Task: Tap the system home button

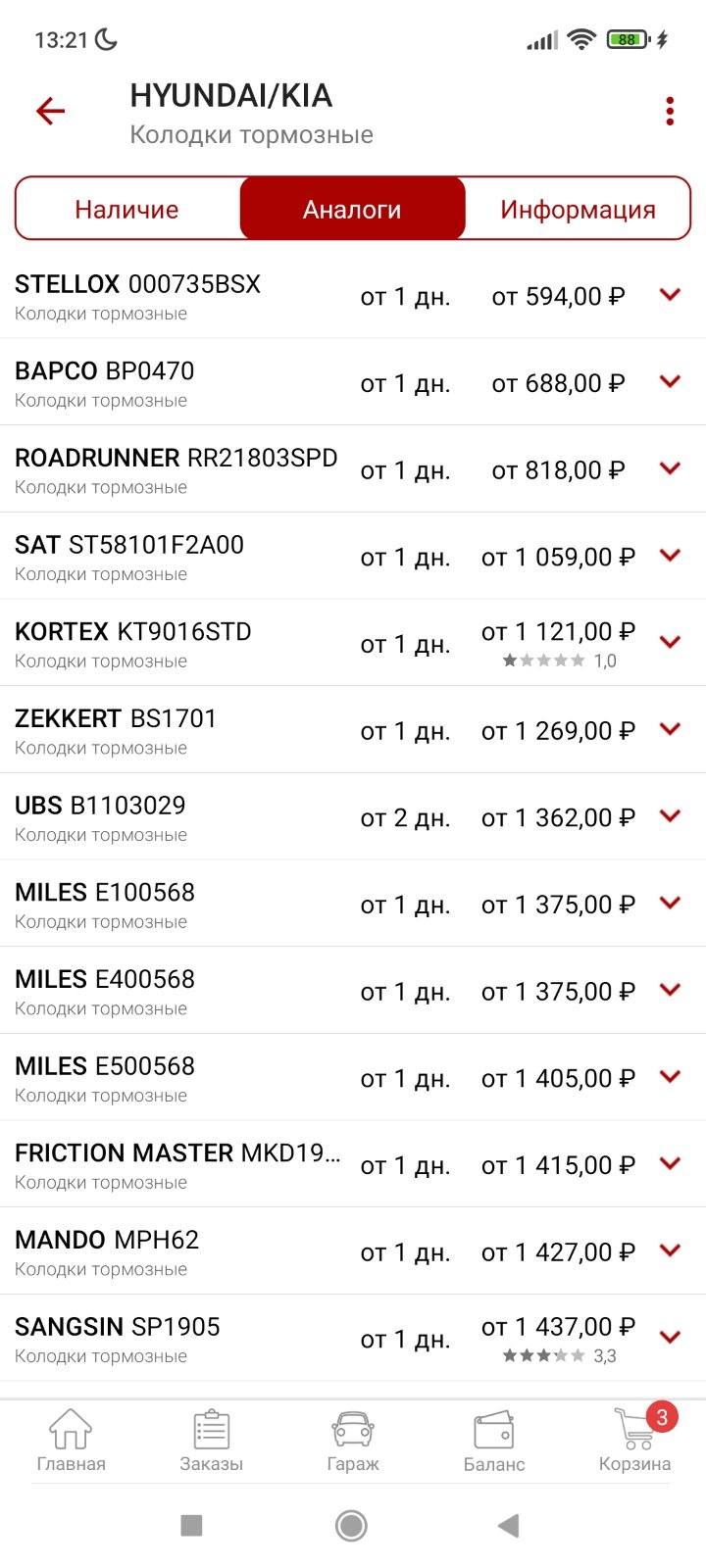Action: [351, 1525]
